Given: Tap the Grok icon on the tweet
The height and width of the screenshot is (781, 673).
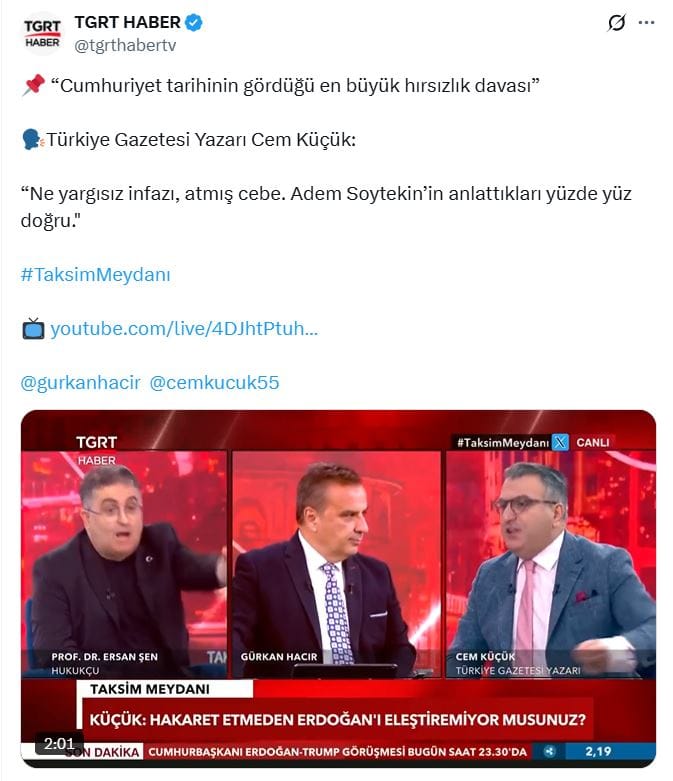Looking at the screenshot, I should point(616,22).
